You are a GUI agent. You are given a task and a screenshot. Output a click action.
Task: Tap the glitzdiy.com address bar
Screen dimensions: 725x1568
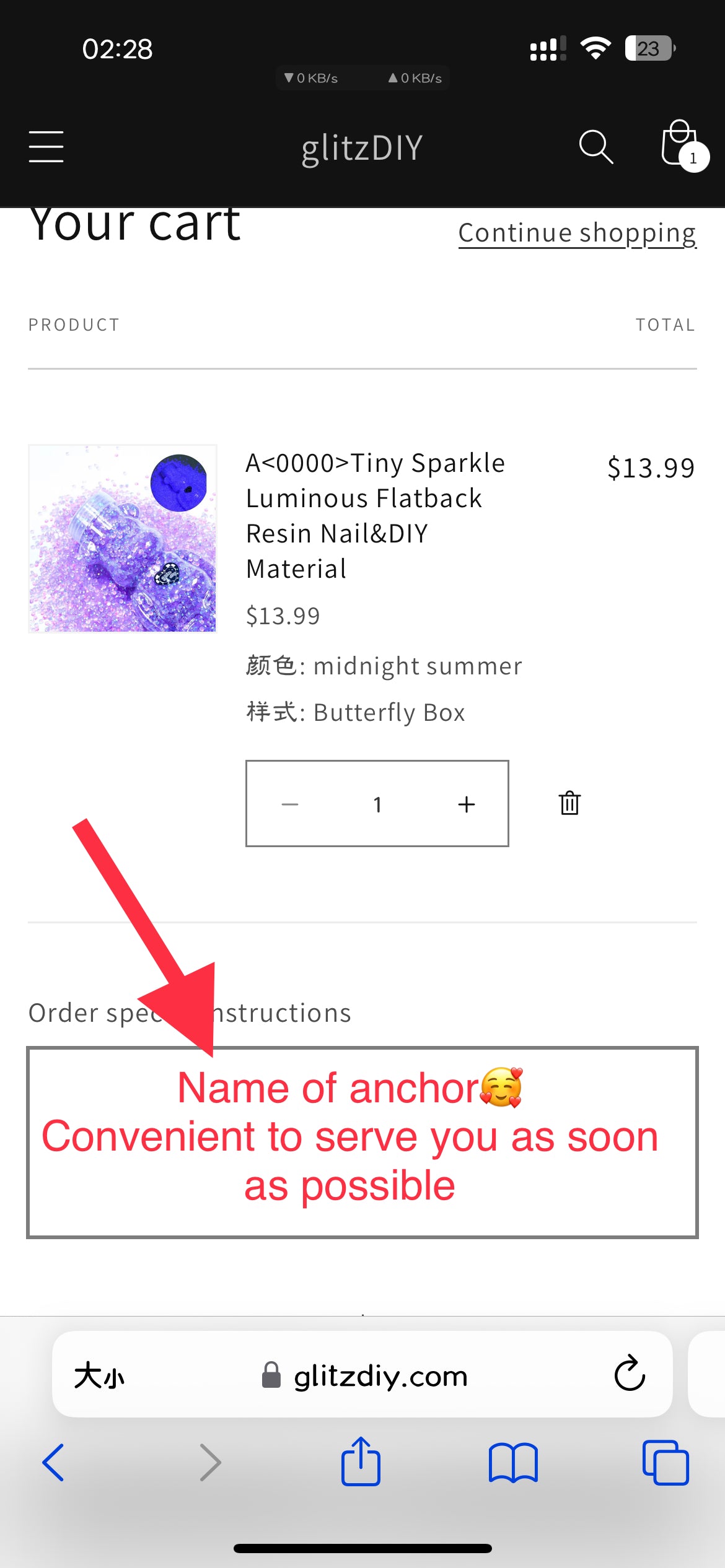pyautogui.click(x=366, y=1376)
